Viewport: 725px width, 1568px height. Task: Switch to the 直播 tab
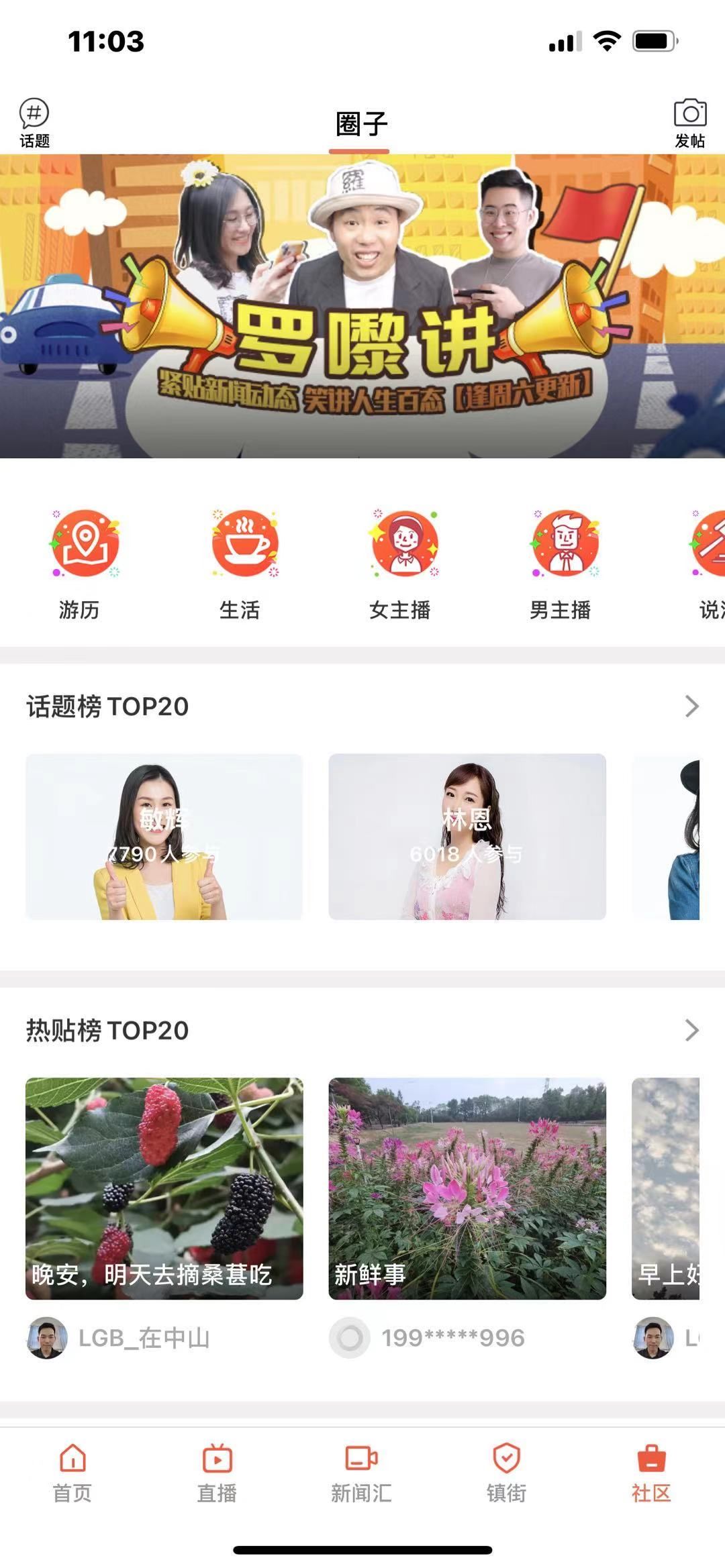pyautogui.click(x=217, y=1473)
